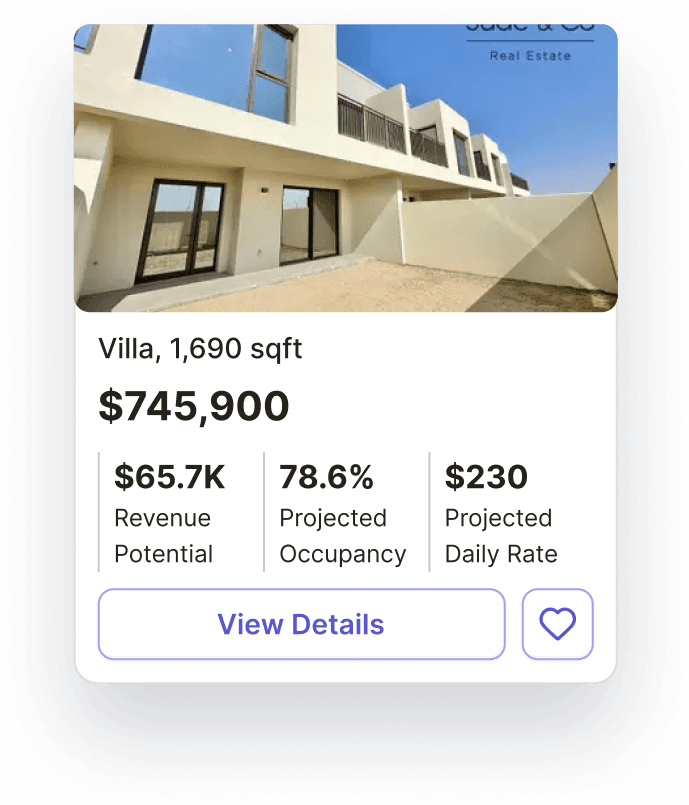Open the villa property photo
Screen dimensions: 689x805
345,168
